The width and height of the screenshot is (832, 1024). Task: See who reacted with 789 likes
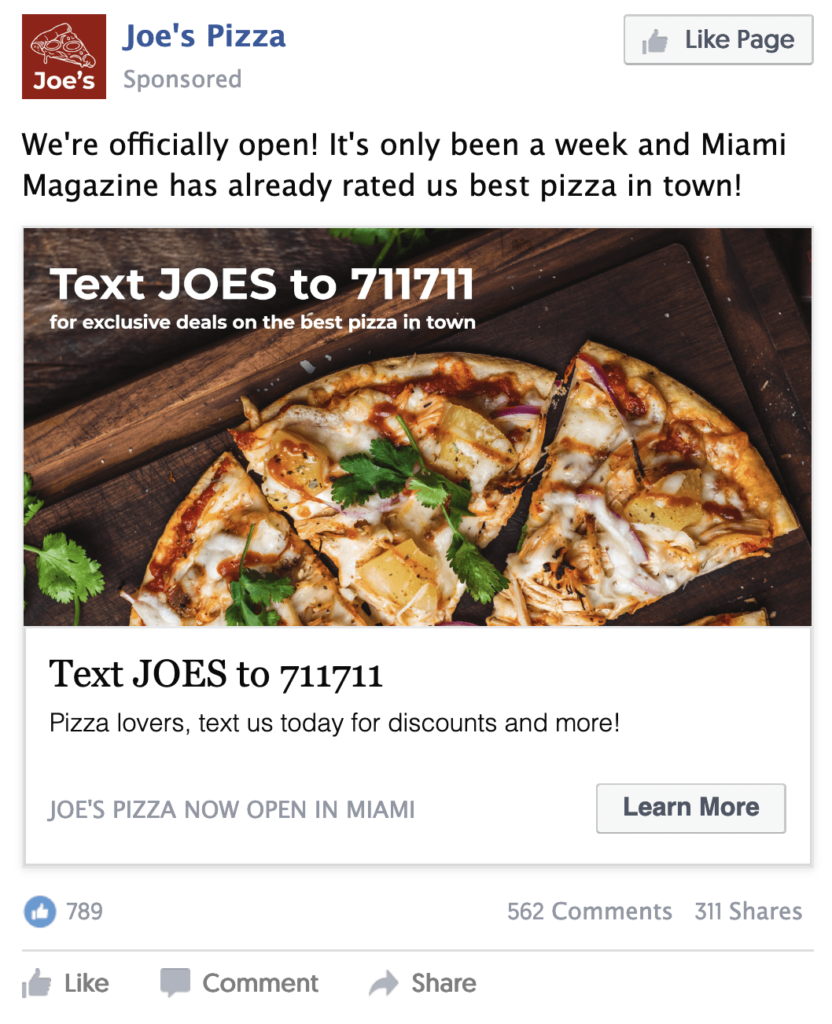coord(64,911)
